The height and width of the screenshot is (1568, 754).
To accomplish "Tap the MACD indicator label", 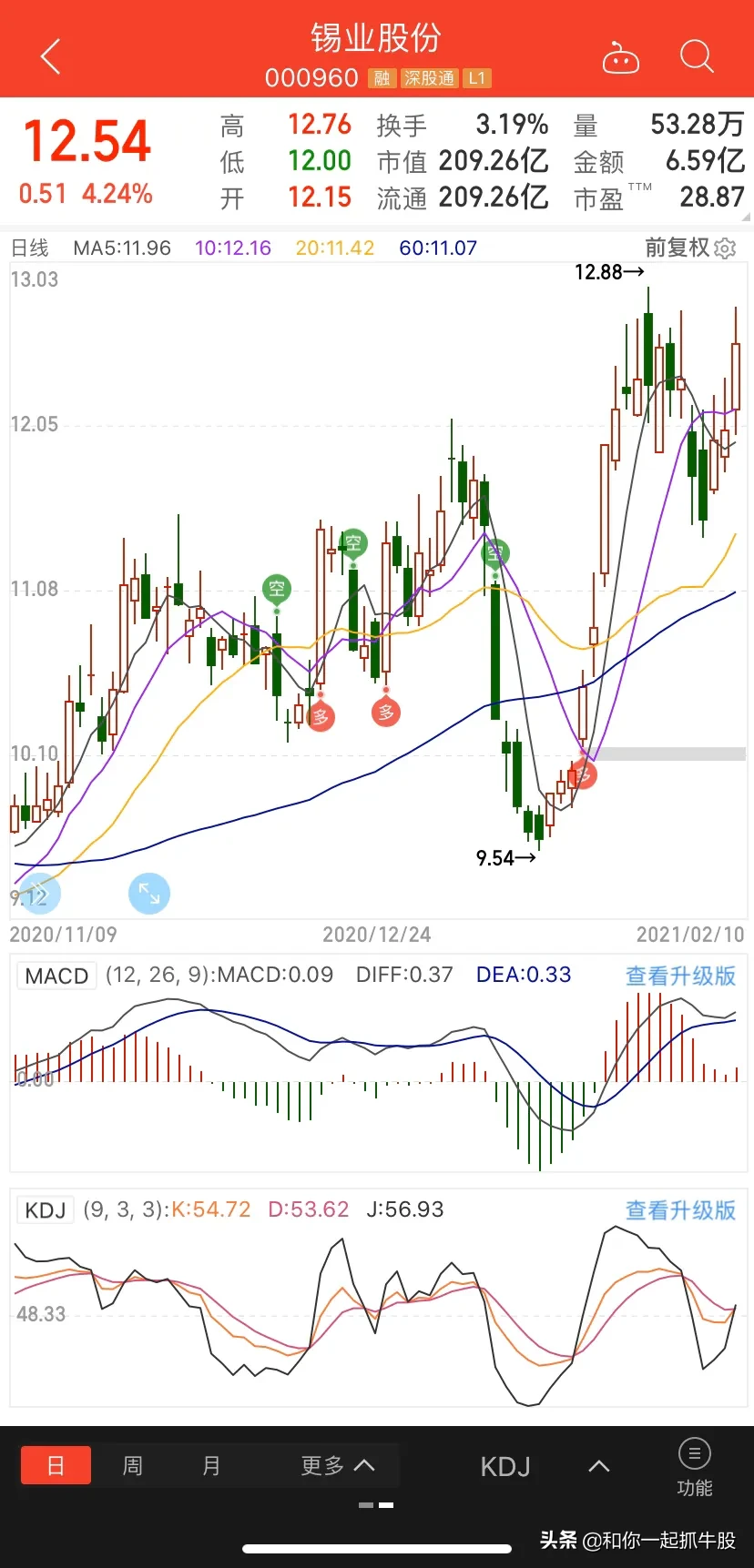I will (x=56, y=976).
